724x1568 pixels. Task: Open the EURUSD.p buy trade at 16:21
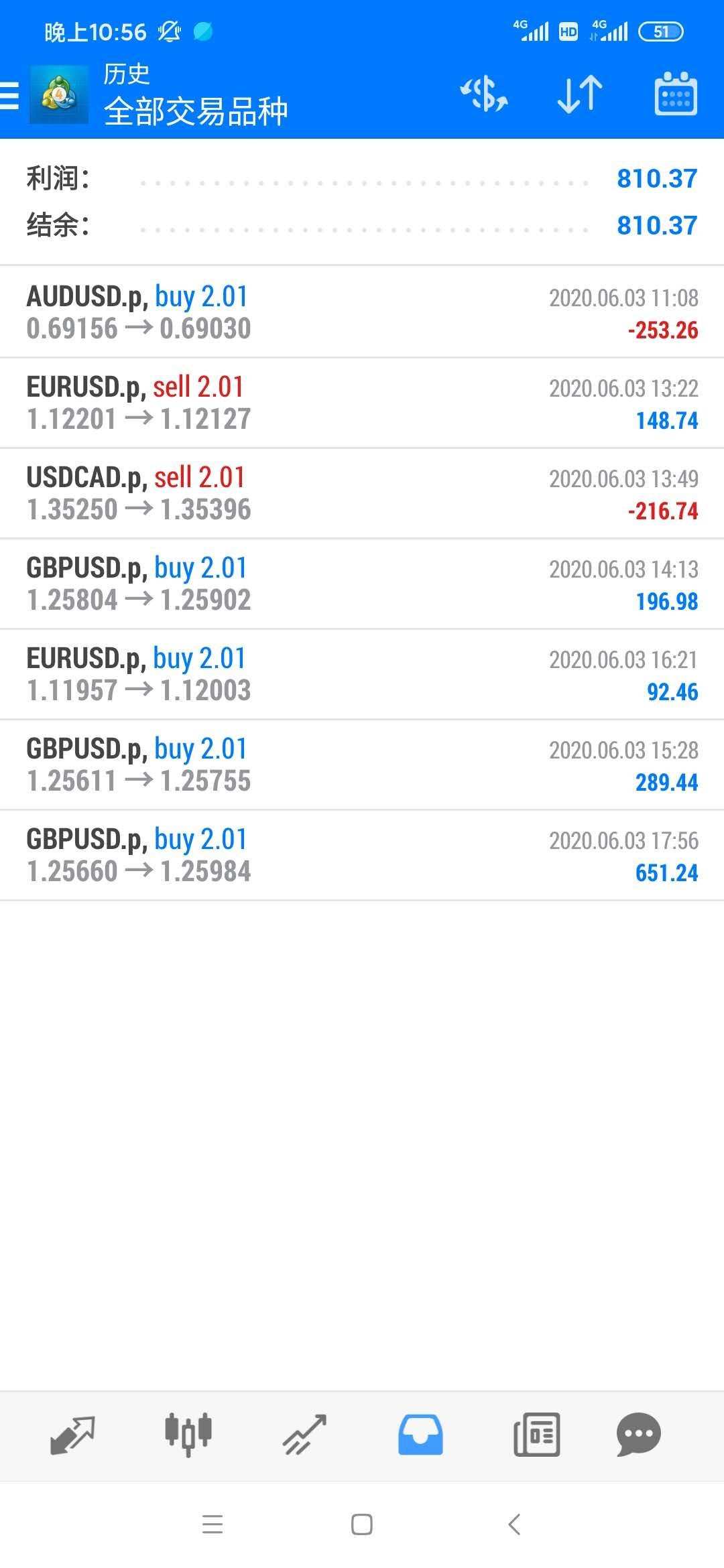pyautogui.click(x=362, y=674)
